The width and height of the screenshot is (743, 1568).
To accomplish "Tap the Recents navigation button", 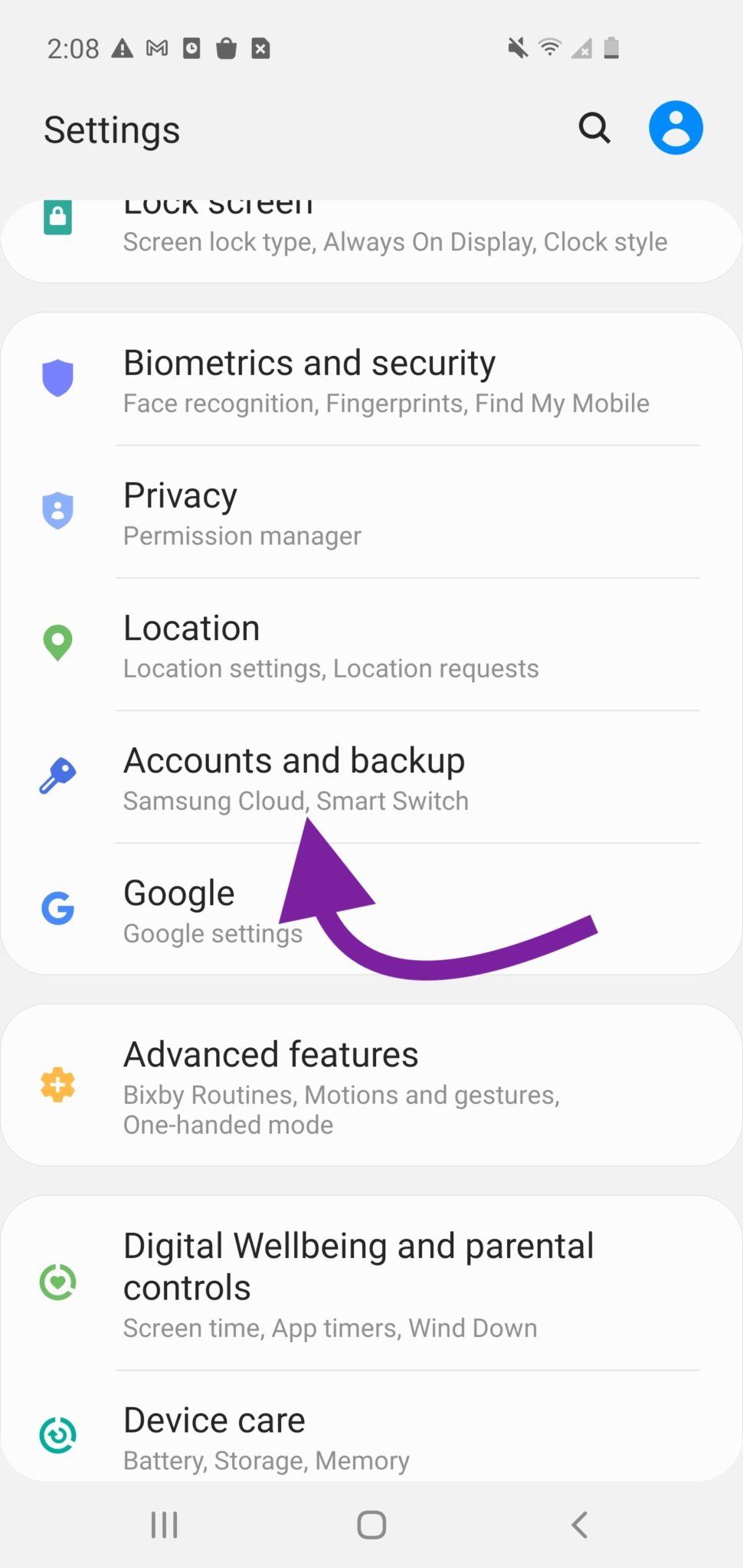I will (164, 1524).
